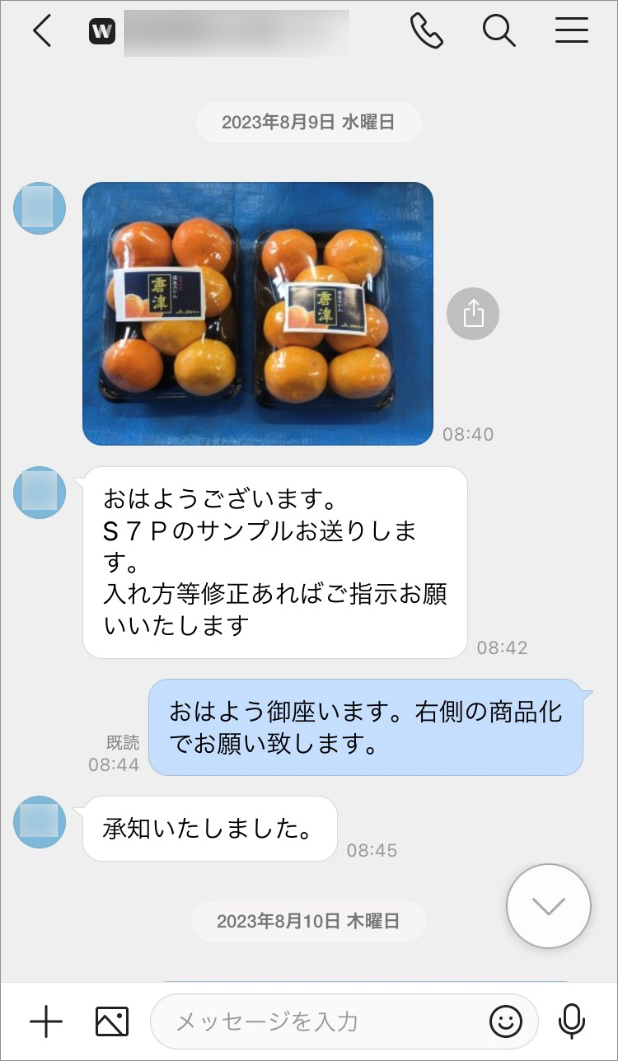
Task: Search within this conversation
Action: point(499,31)
